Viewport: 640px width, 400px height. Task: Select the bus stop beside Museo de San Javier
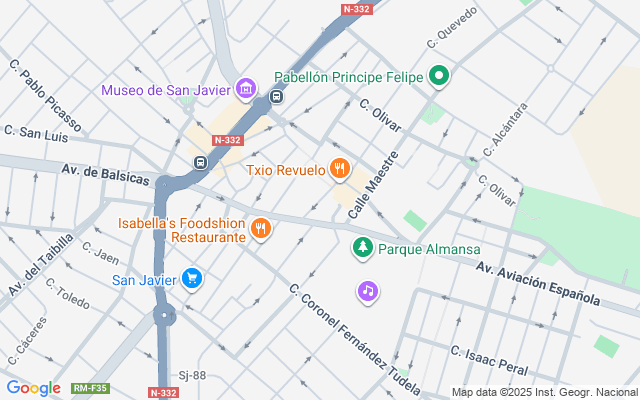coord(276,98)
